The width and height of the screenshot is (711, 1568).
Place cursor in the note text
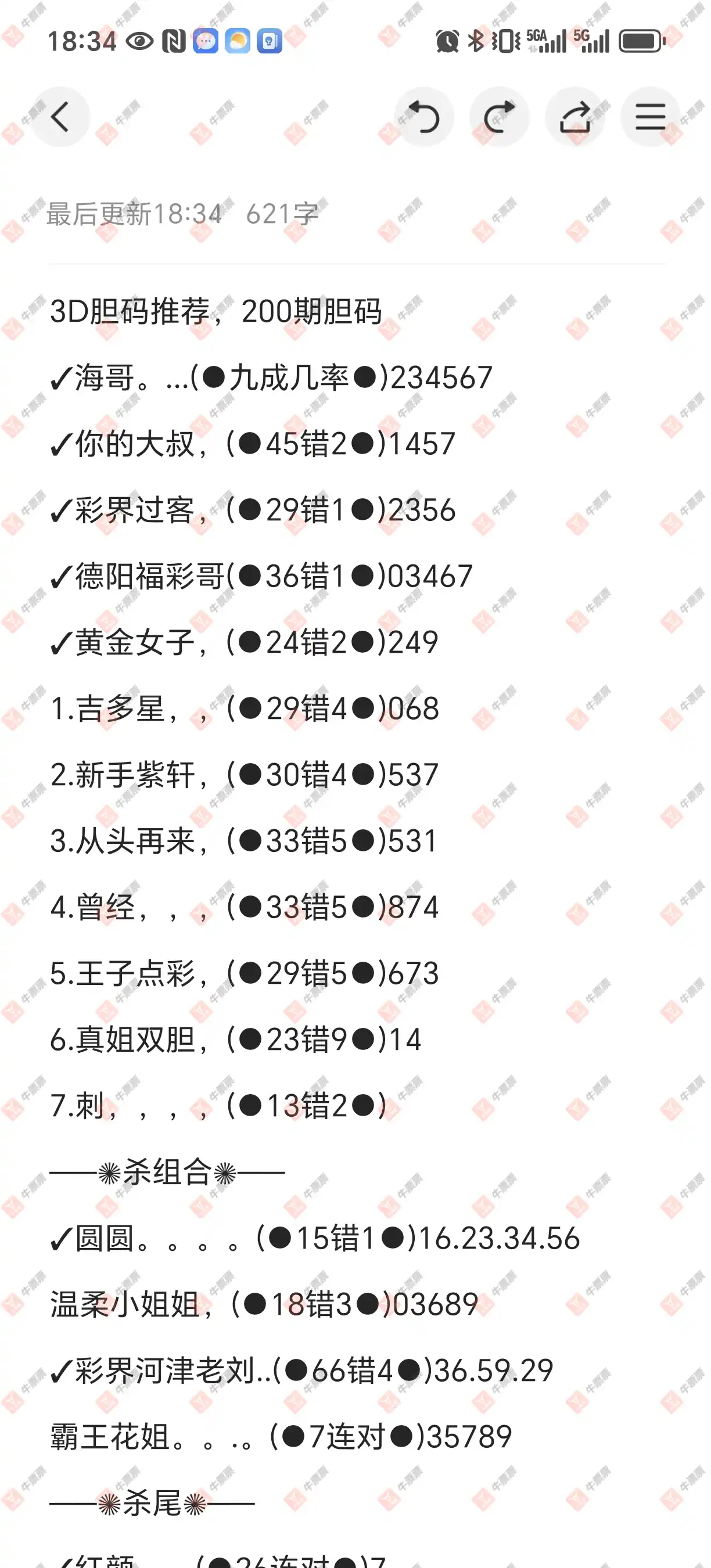click(355, 913)
